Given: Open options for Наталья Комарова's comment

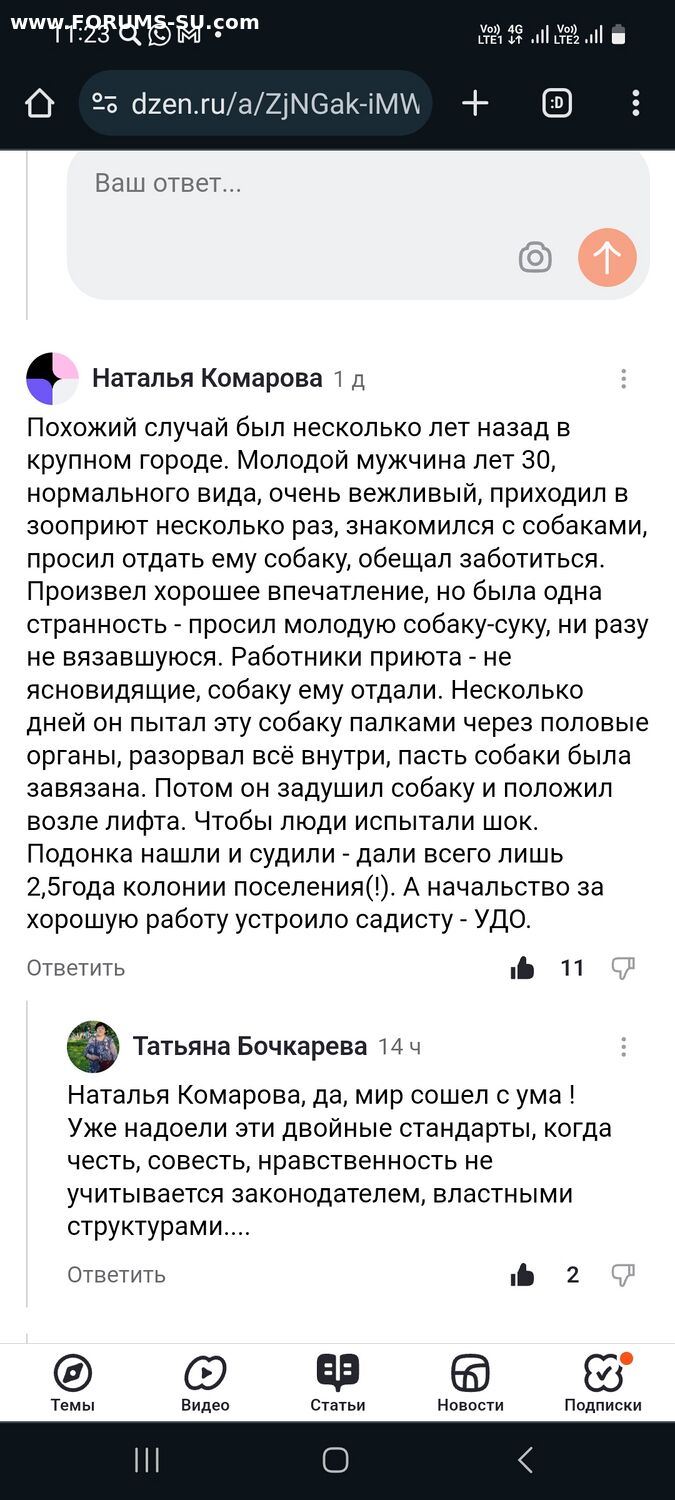Looking at the screenshot, I should pyautogui.click(x=623, y=379).
